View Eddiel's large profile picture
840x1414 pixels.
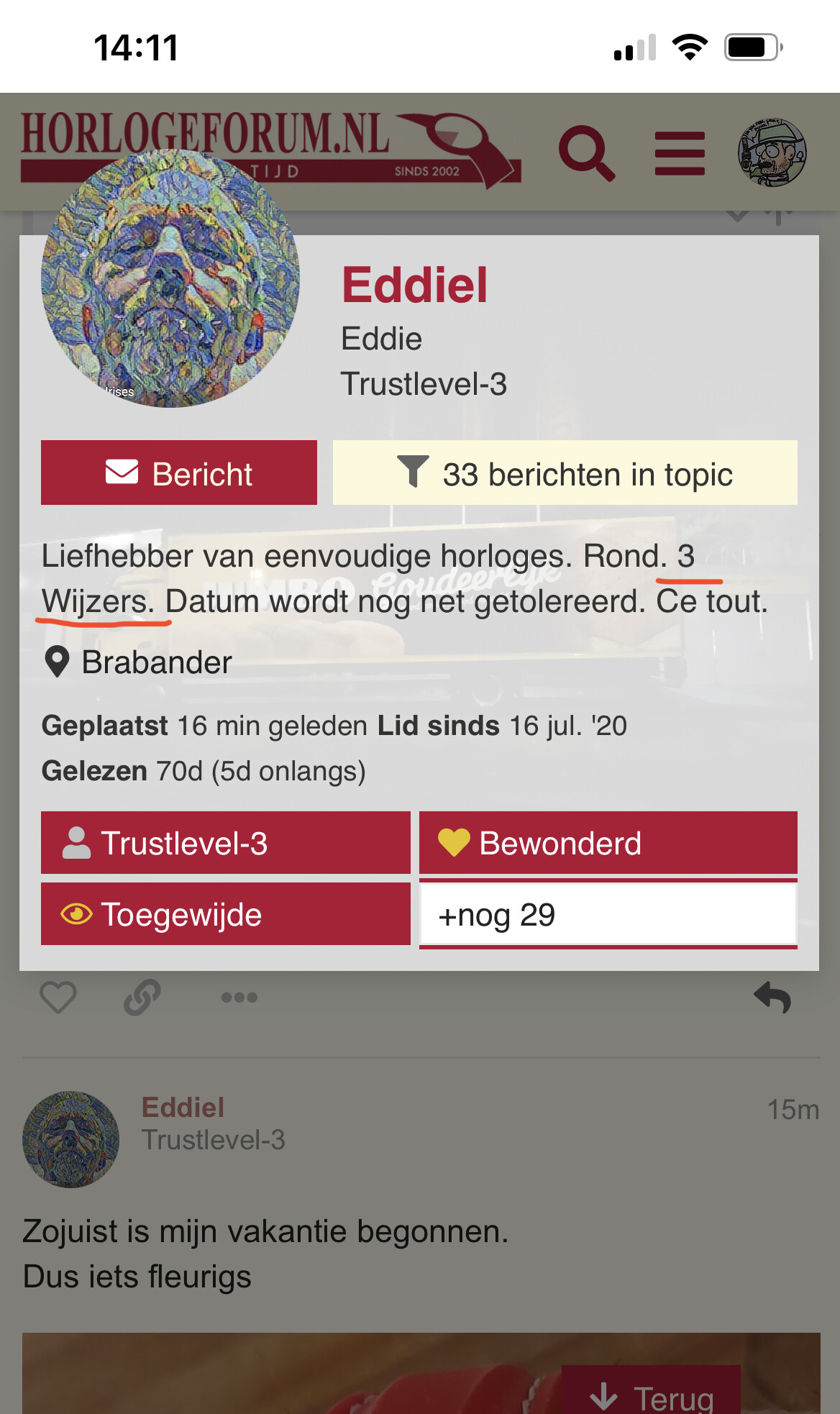tap(170, 278)
